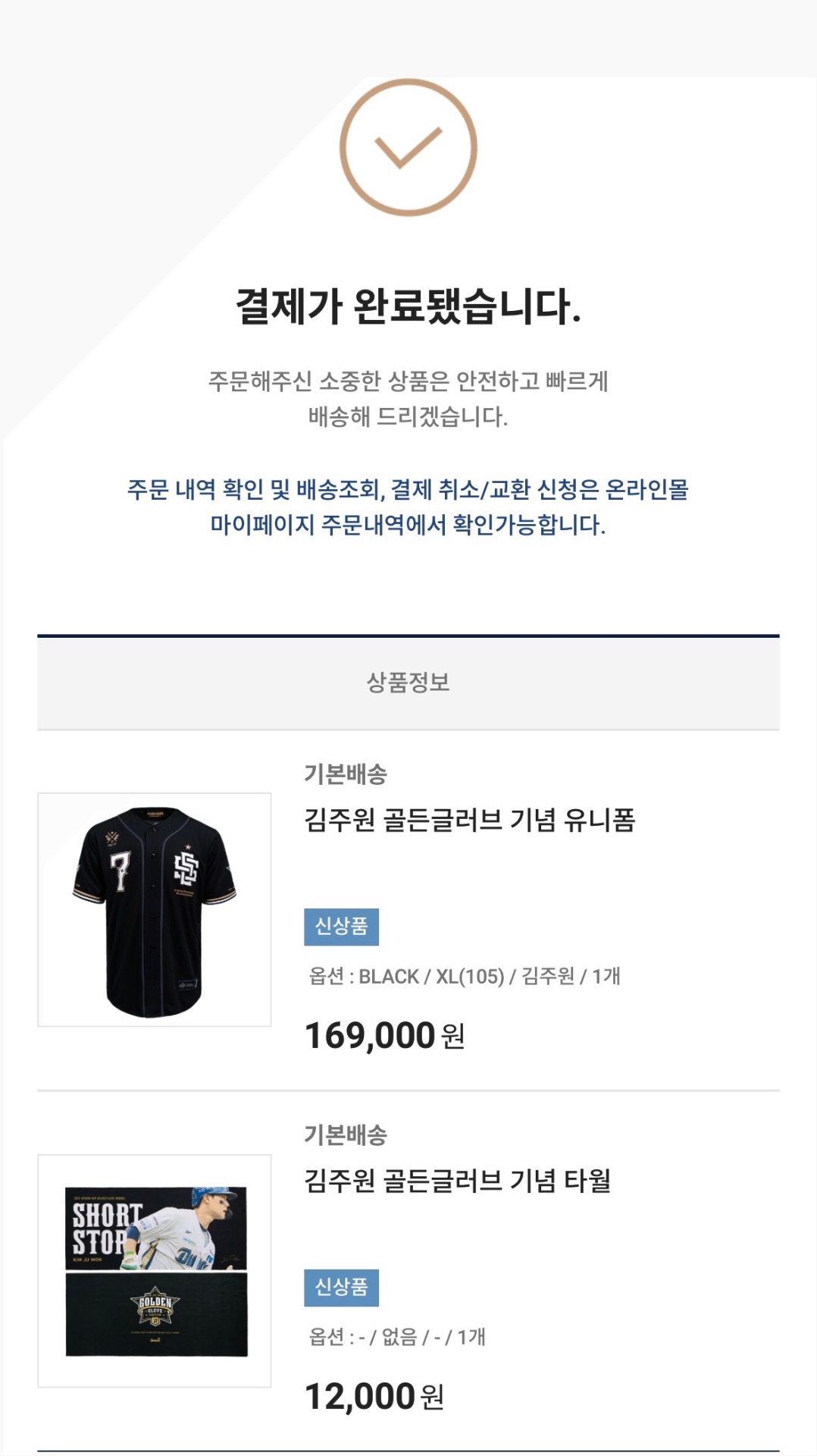Open the 김주원 골든글러브 기념 유니폼 product image
The height and width of the screenshot is (1456, 817).
click(x=155, y=909)
